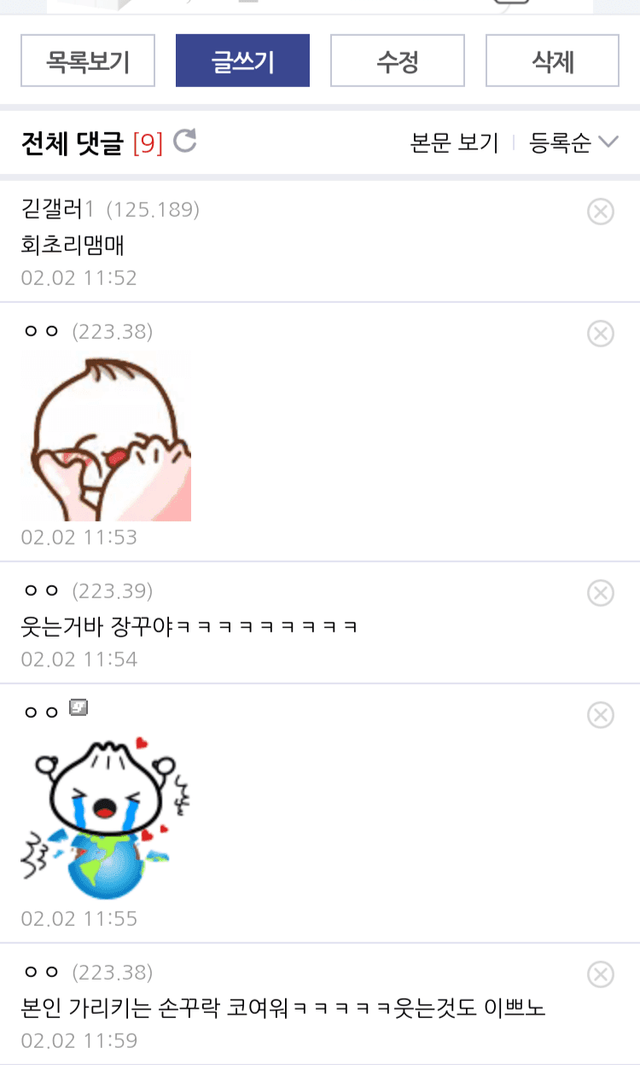Screen dimensions: 640x1065
Task: Open 글쓰기 to write a post
Action: point(243,61)
